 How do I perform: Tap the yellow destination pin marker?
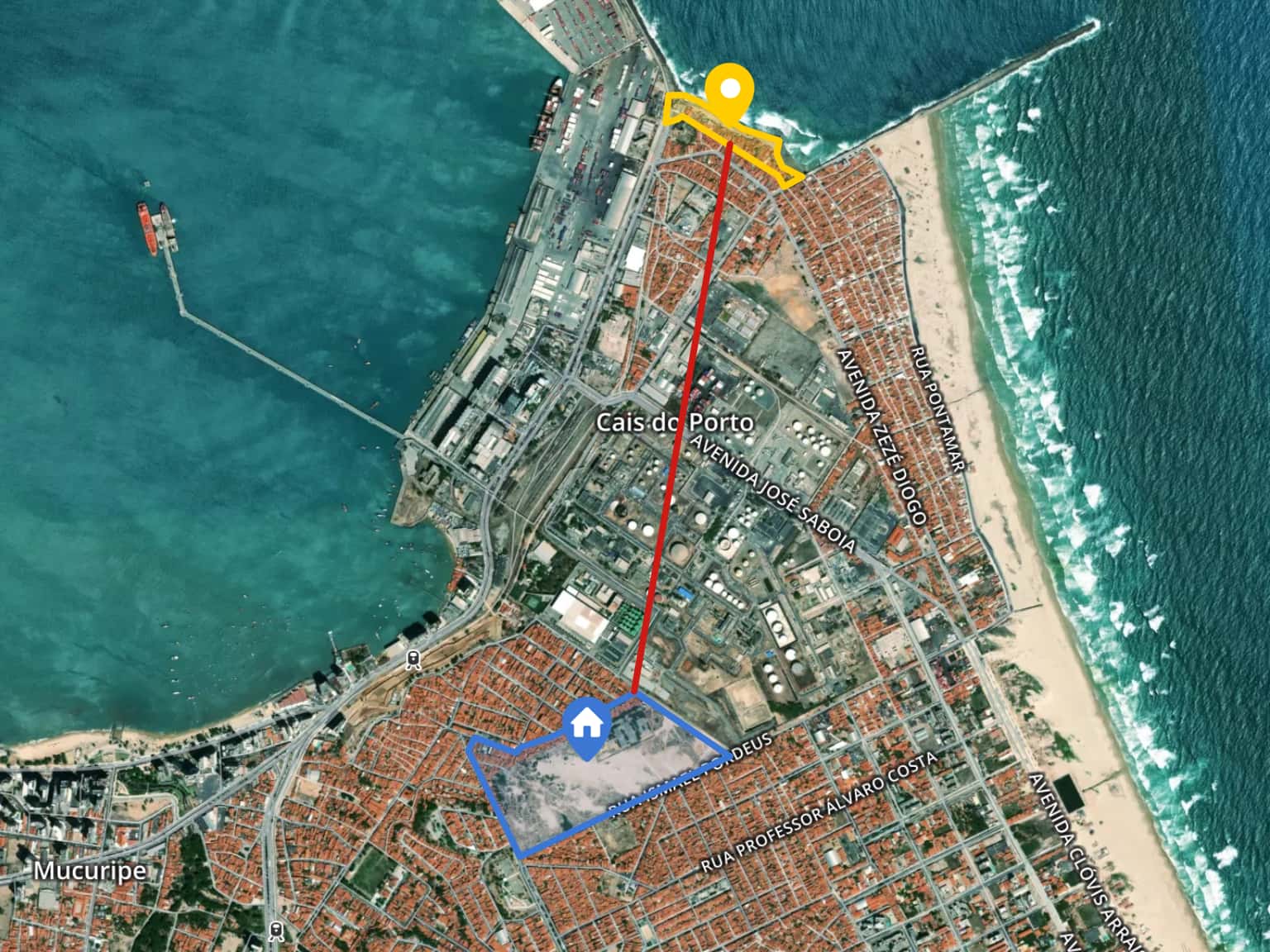pyautogui.click(x=730, y=88)
